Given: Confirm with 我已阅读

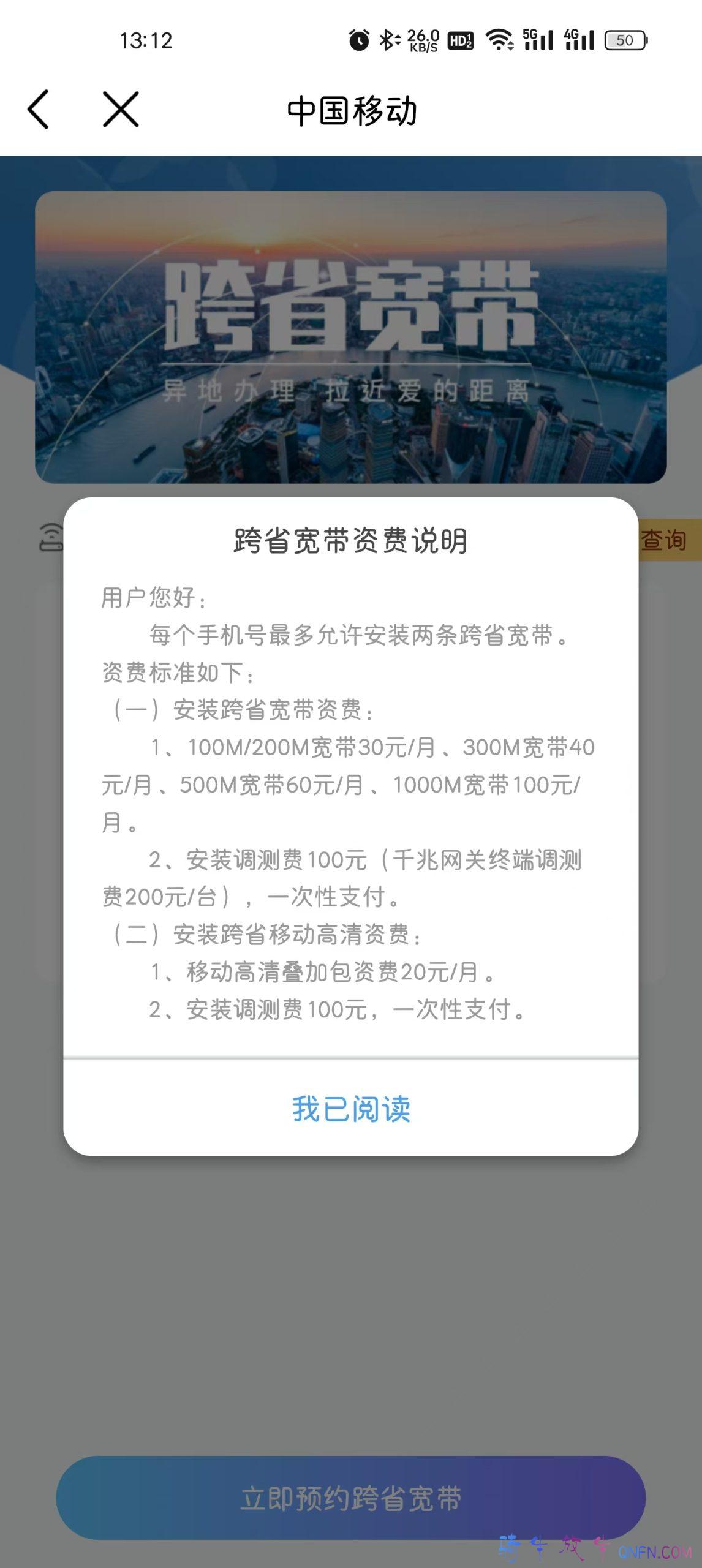Looking at the screenshot, I should [351, 1108].
